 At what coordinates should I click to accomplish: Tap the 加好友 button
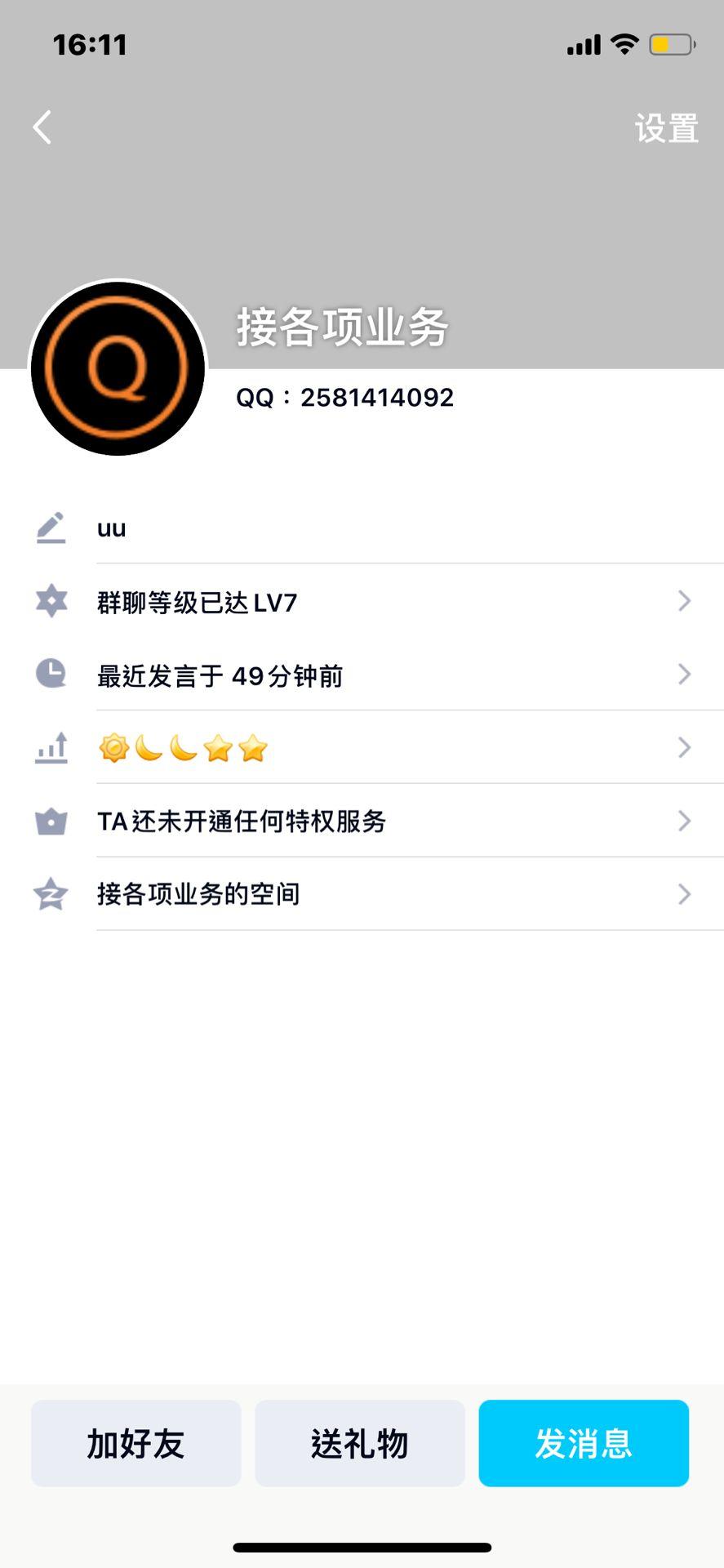pos(136,1443)
